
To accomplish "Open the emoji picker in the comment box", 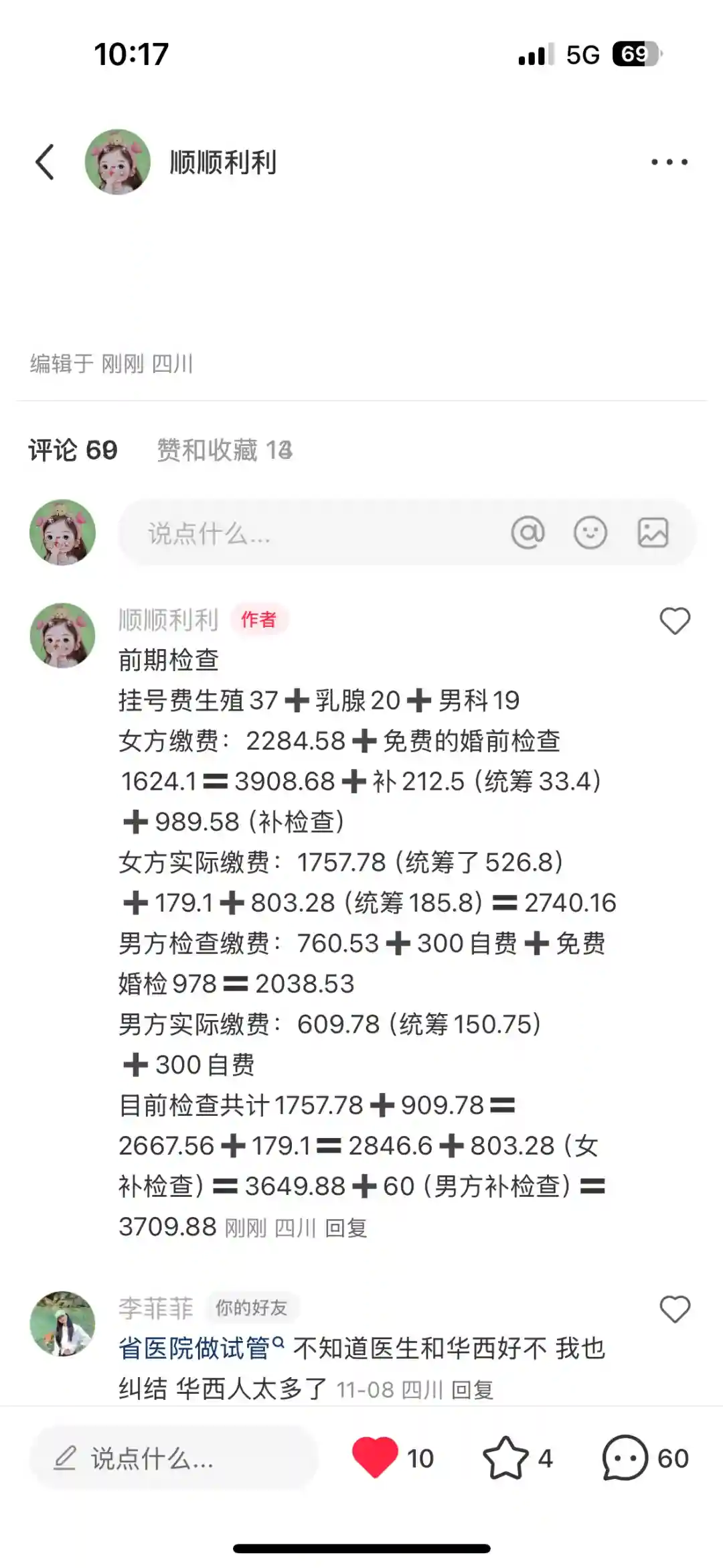I will 590,533.
